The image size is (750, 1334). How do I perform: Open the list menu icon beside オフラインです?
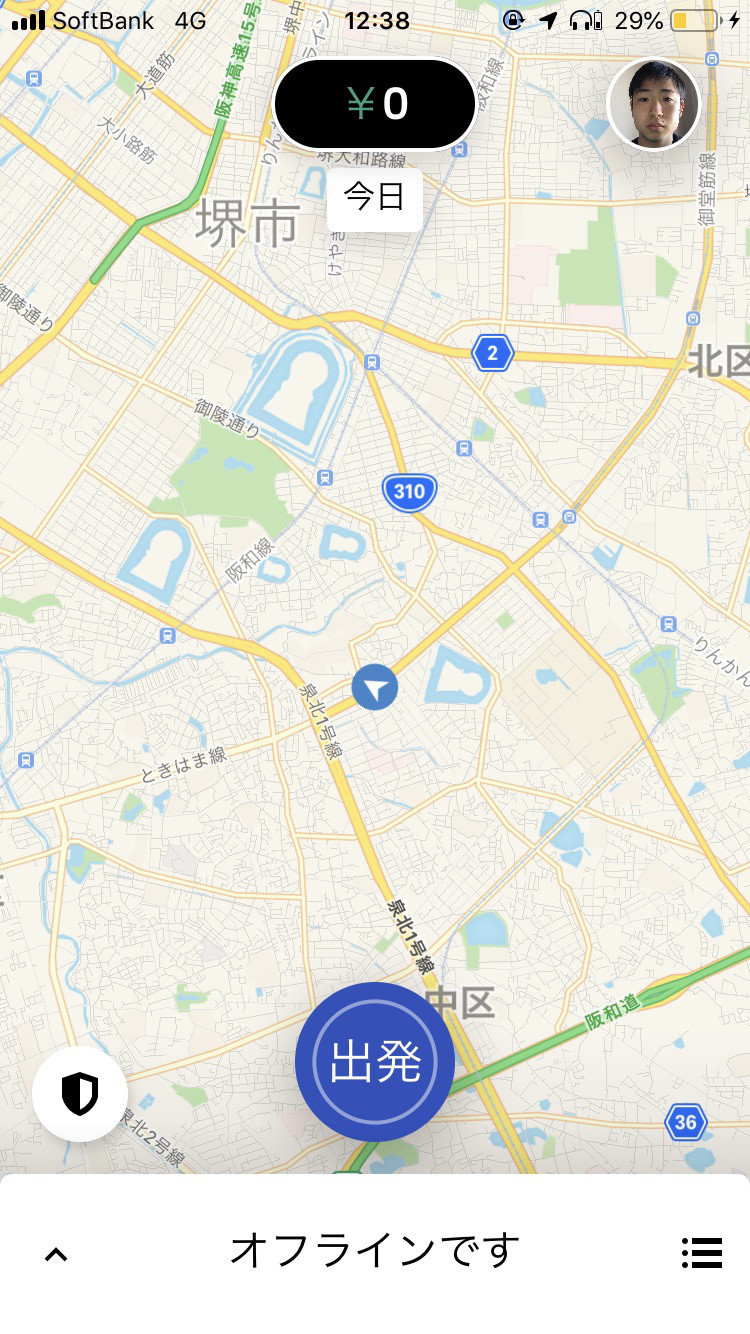(702, 1253)
